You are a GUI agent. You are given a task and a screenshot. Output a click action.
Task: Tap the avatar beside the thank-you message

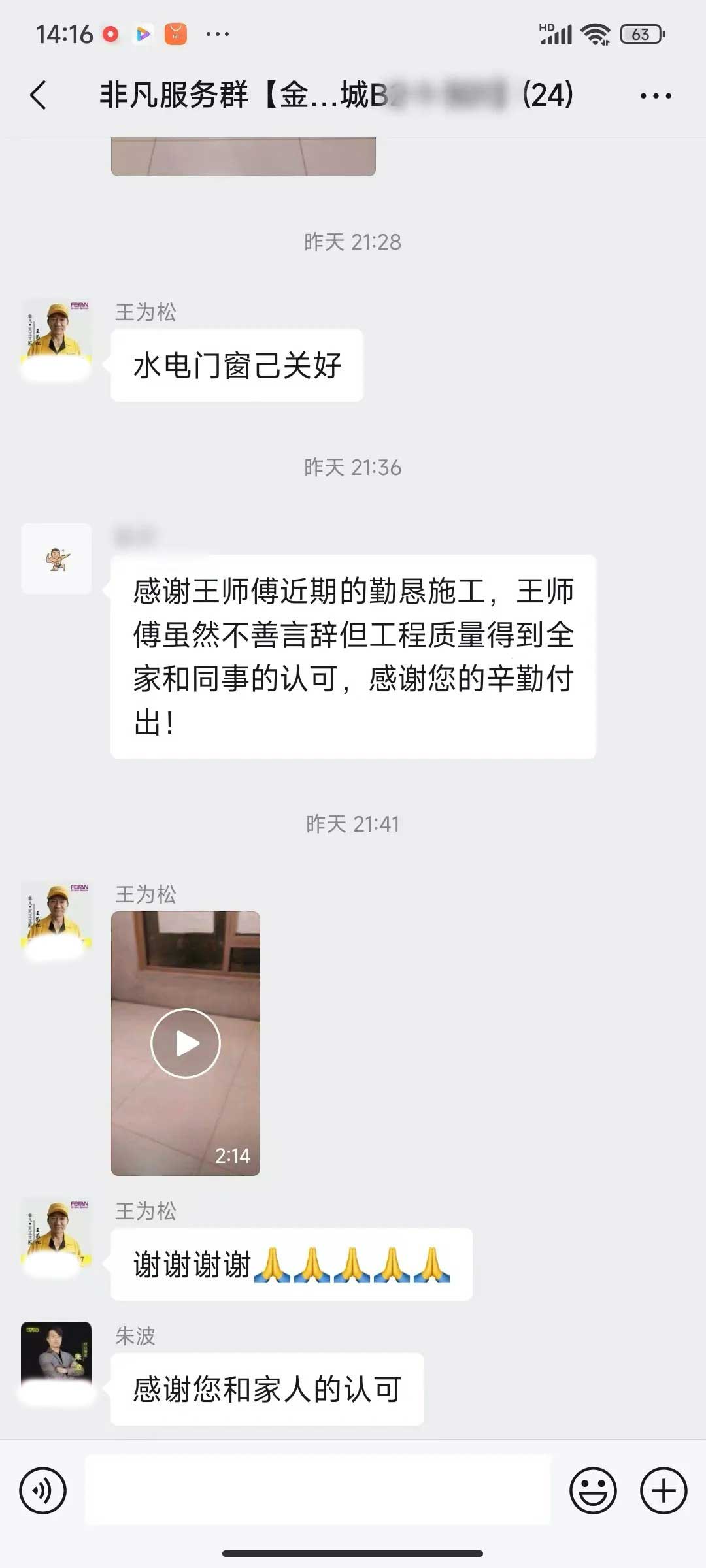click(56, 559)
